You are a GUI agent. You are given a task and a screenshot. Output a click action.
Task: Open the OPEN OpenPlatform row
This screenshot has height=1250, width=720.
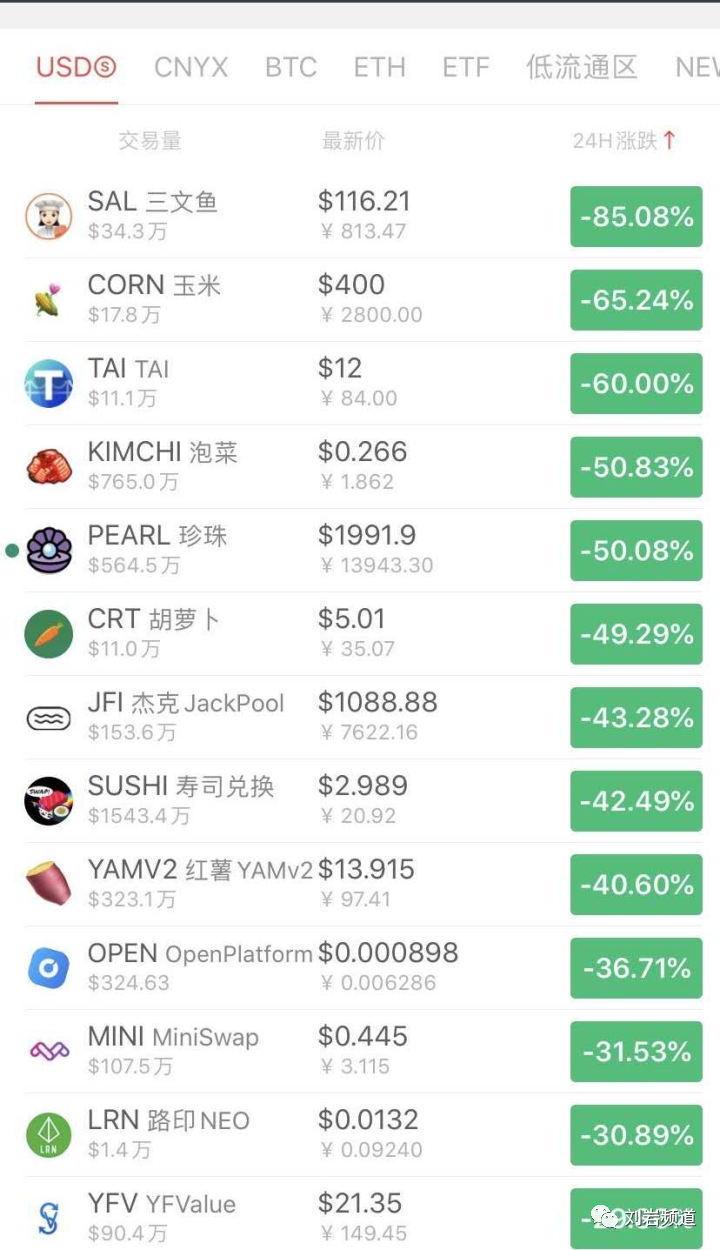click(360, 968)
